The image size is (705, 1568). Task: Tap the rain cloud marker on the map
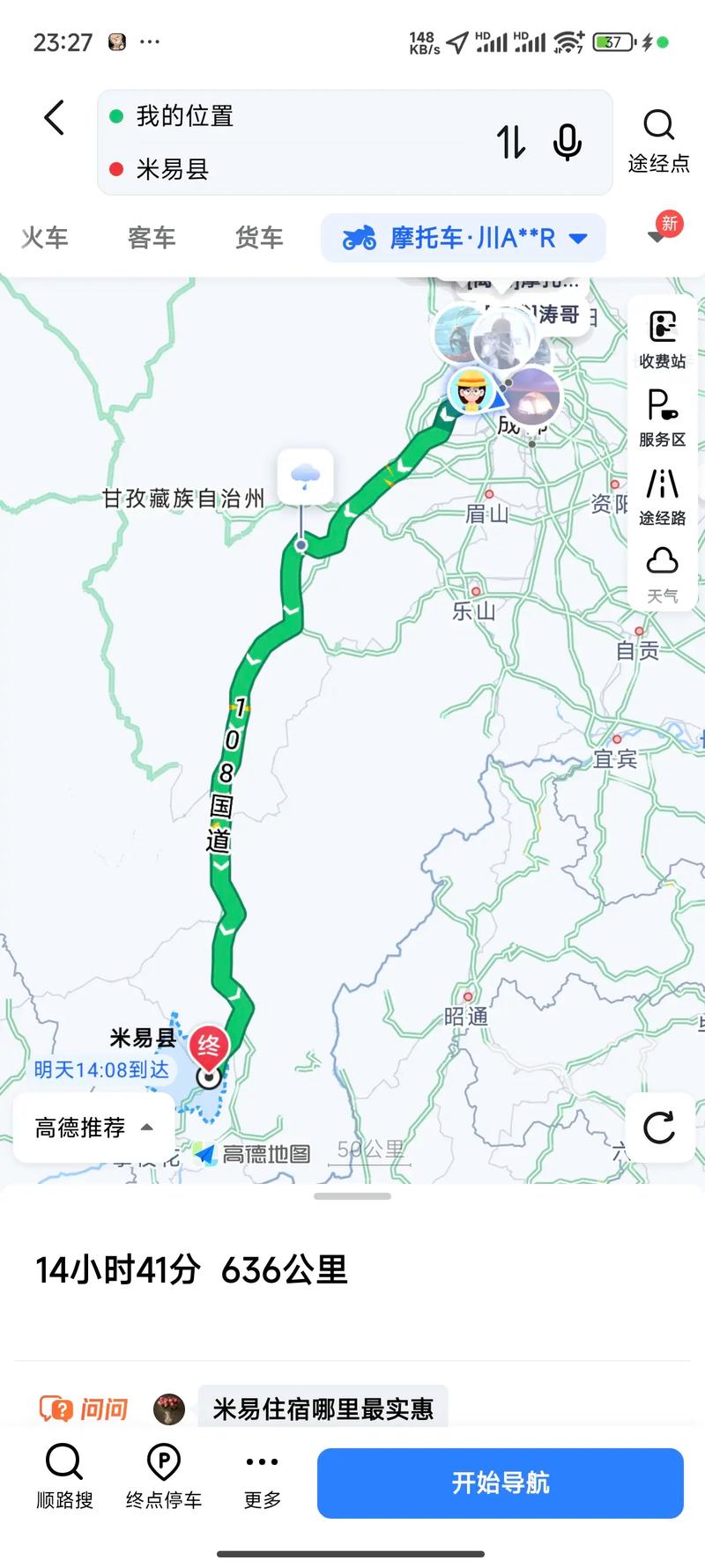(305, 476)
